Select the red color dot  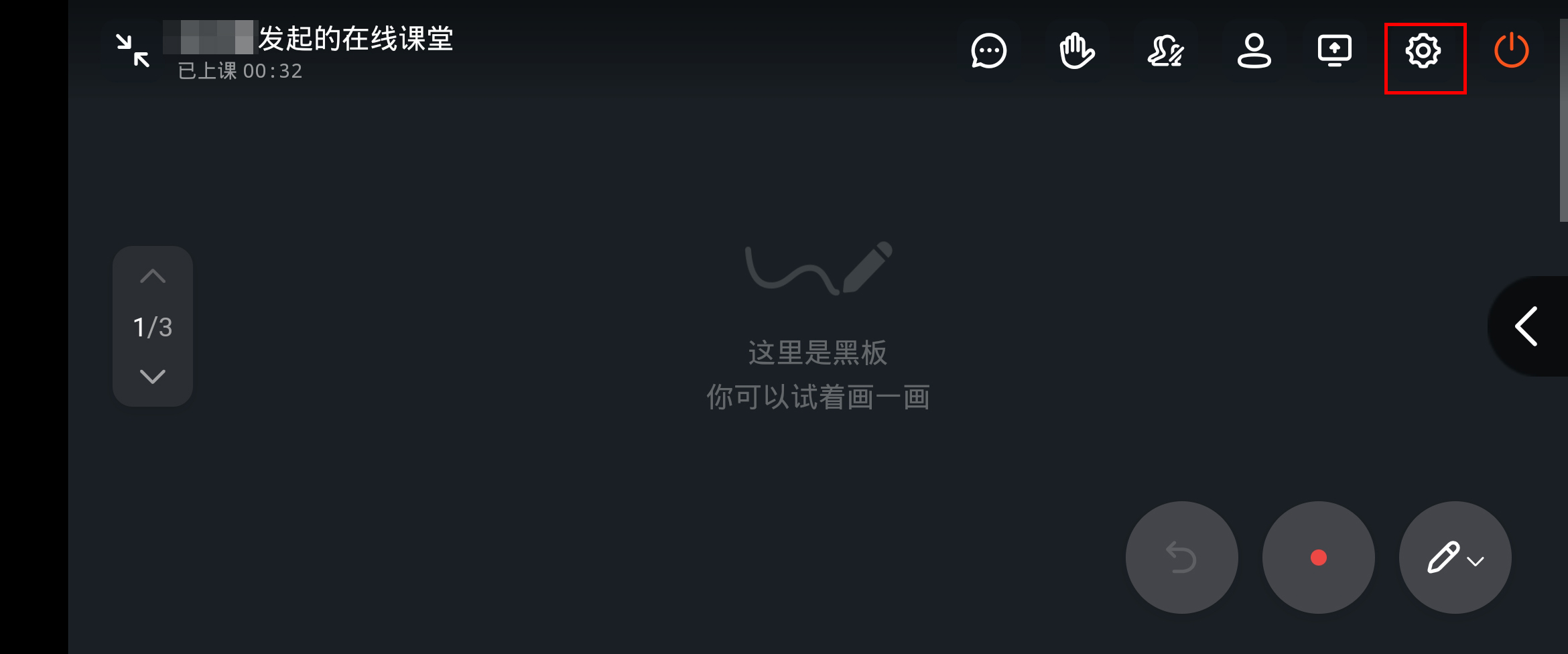tap(1318, 558)
